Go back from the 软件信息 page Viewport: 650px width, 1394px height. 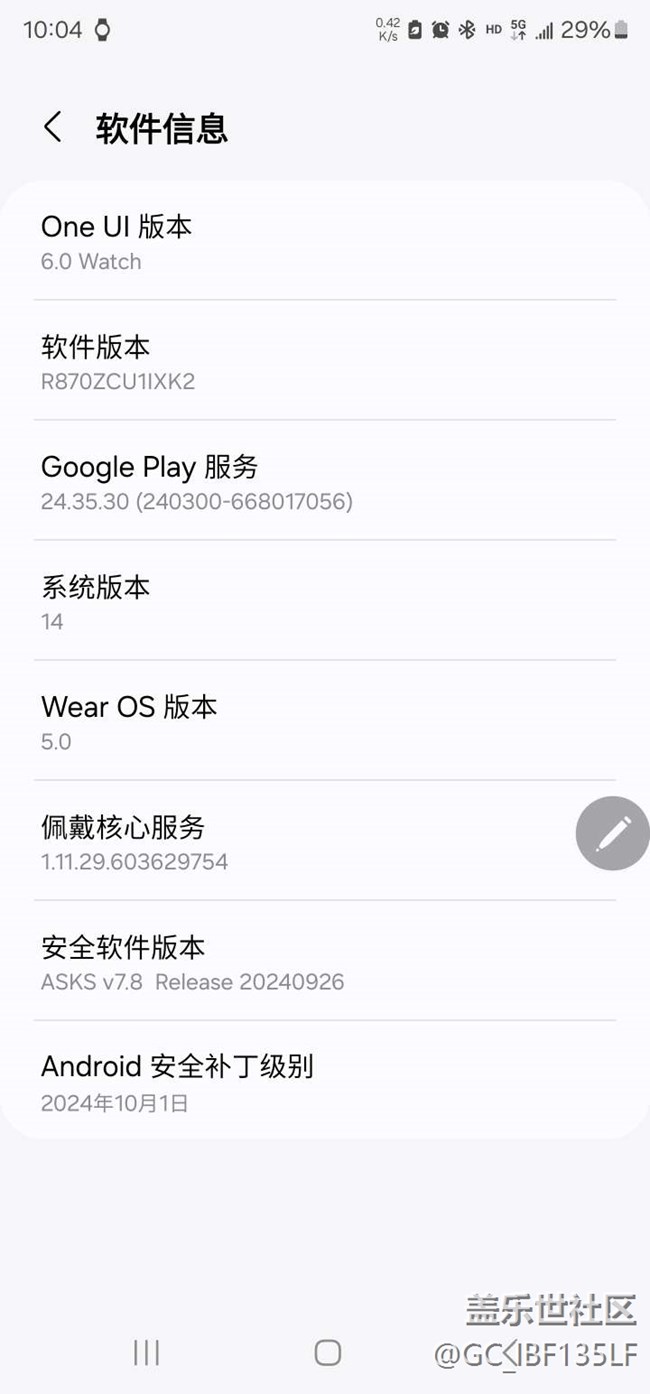[53, 128]
